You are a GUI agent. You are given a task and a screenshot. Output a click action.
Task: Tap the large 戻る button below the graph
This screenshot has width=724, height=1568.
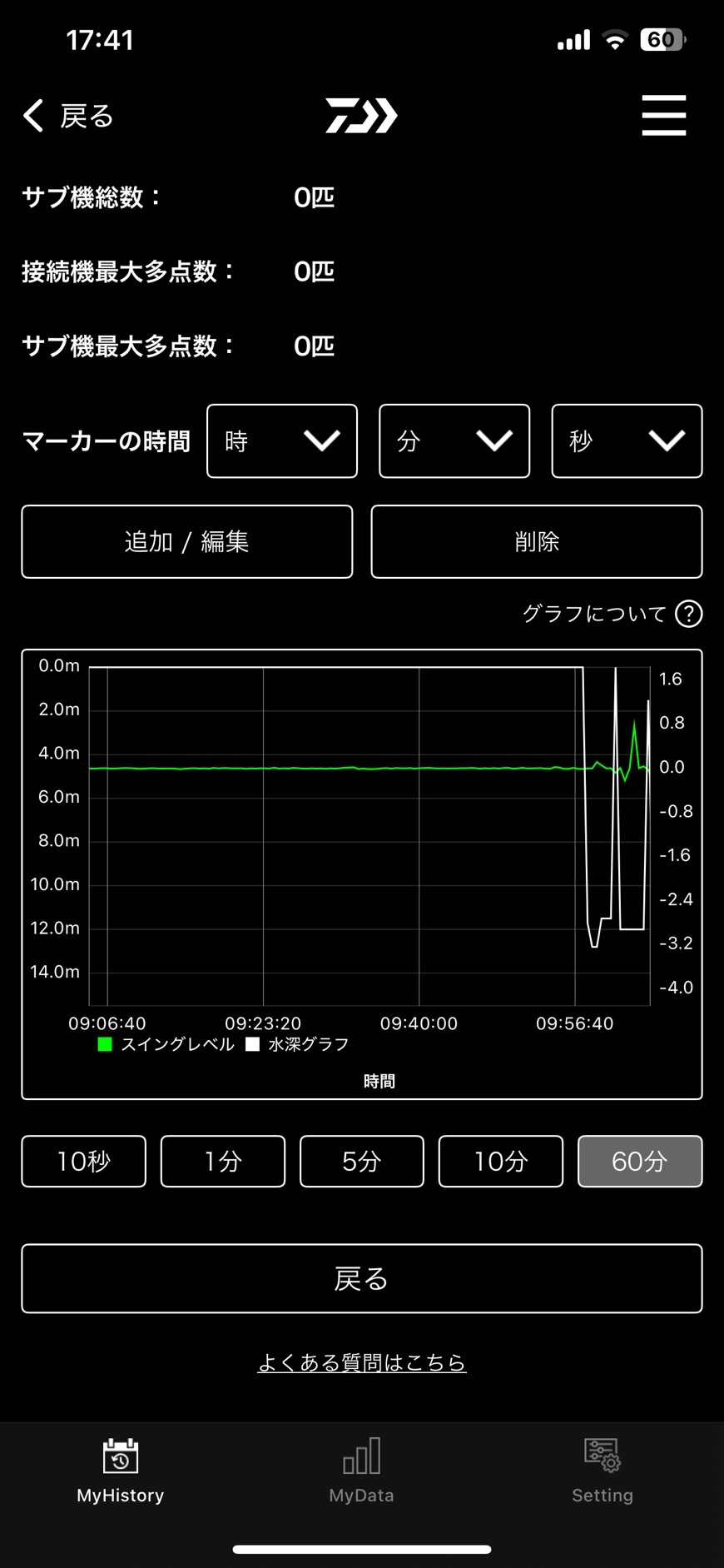(x=362, y=1278)
